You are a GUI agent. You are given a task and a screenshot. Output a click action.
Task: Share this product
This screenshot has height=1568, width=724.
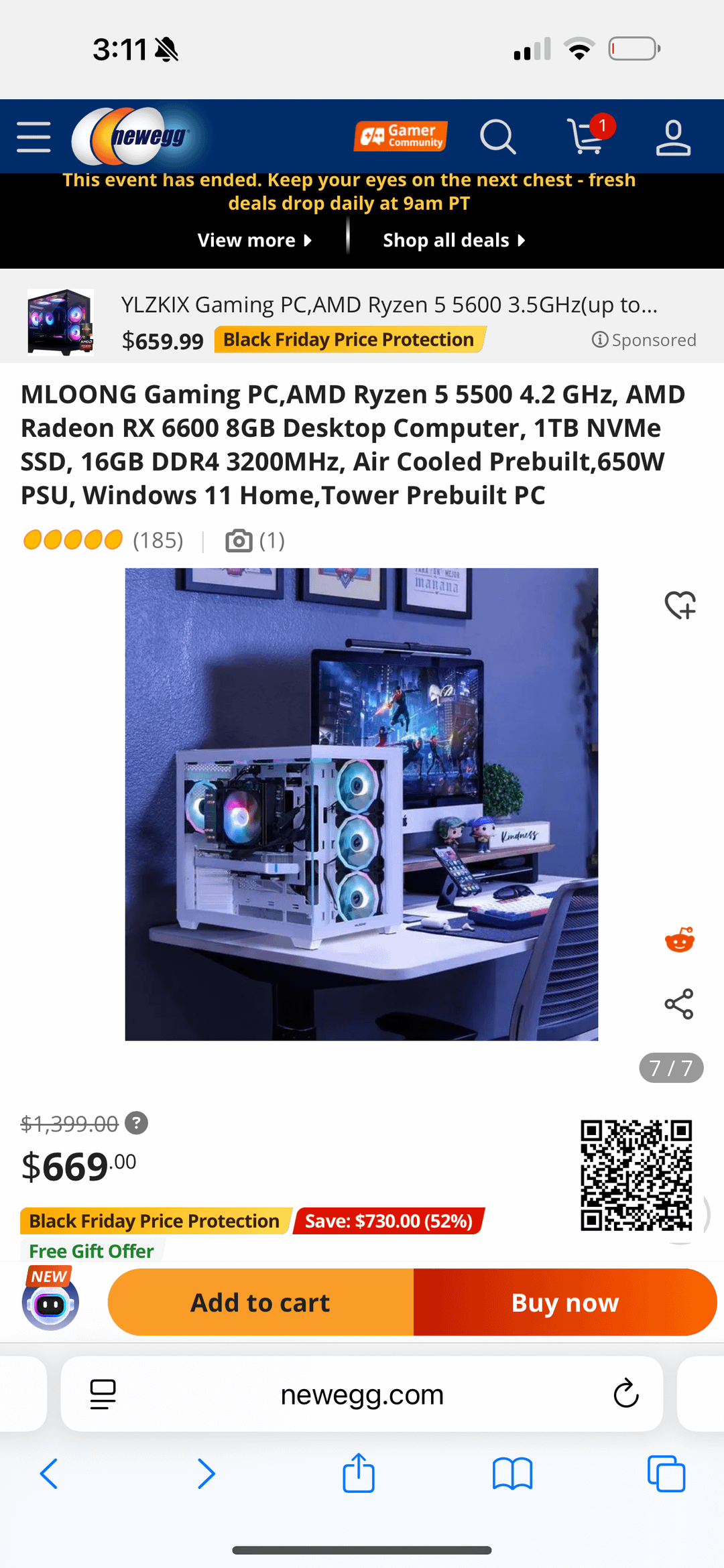678,1004
